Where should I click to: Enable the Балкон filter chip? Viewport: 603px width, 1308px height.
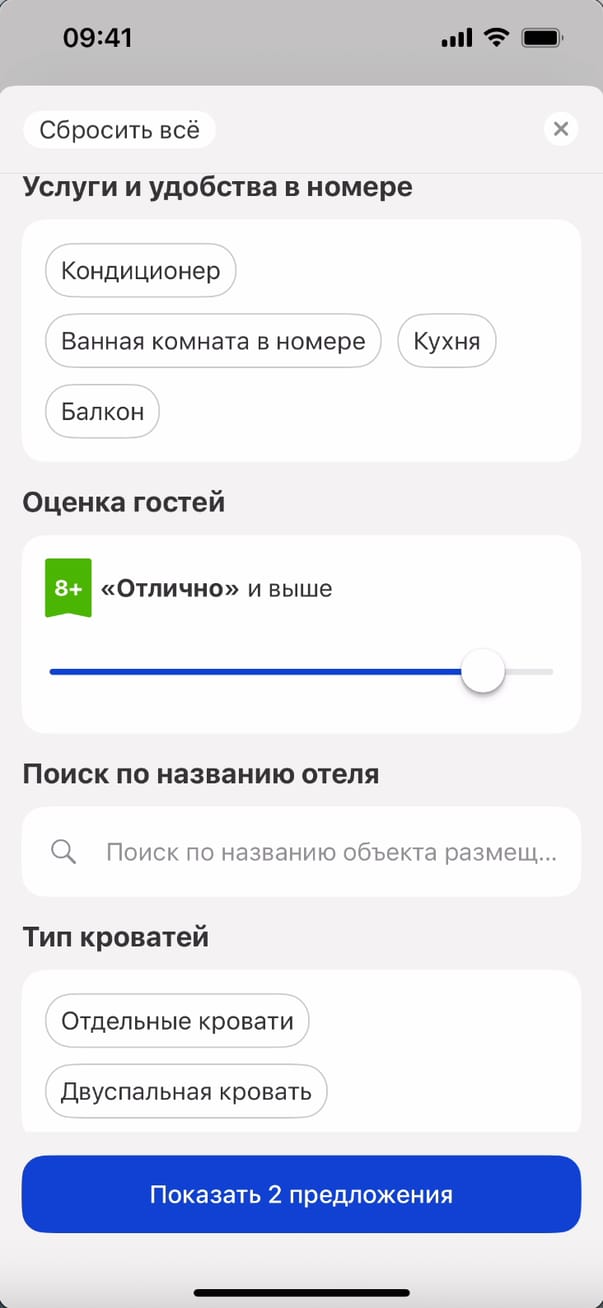pyautogui.click(x=102, y=411)
